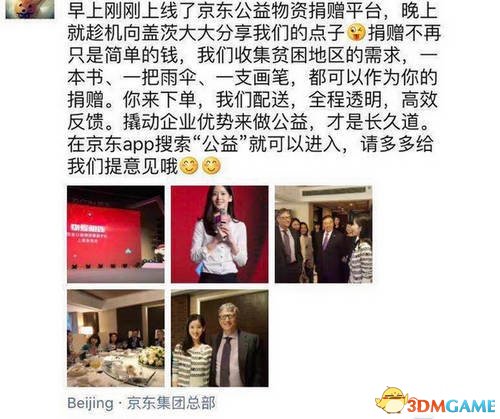
Task: View the round dinner table photo
Action: [116, 338]
